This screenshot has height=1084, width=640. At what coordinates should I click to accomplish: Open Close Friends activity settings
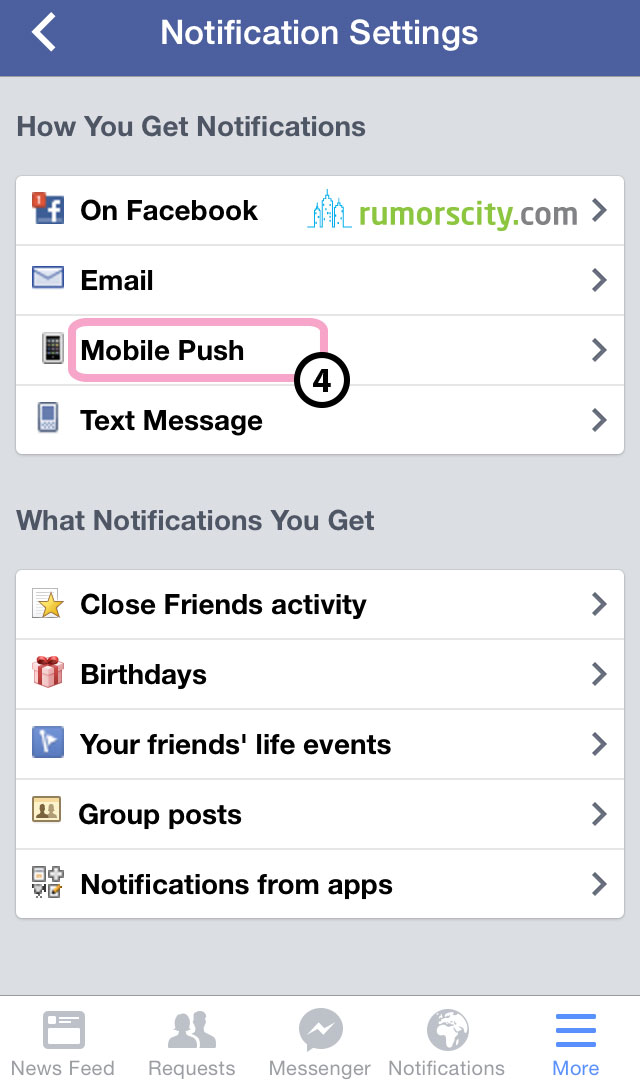click(320, 605)
